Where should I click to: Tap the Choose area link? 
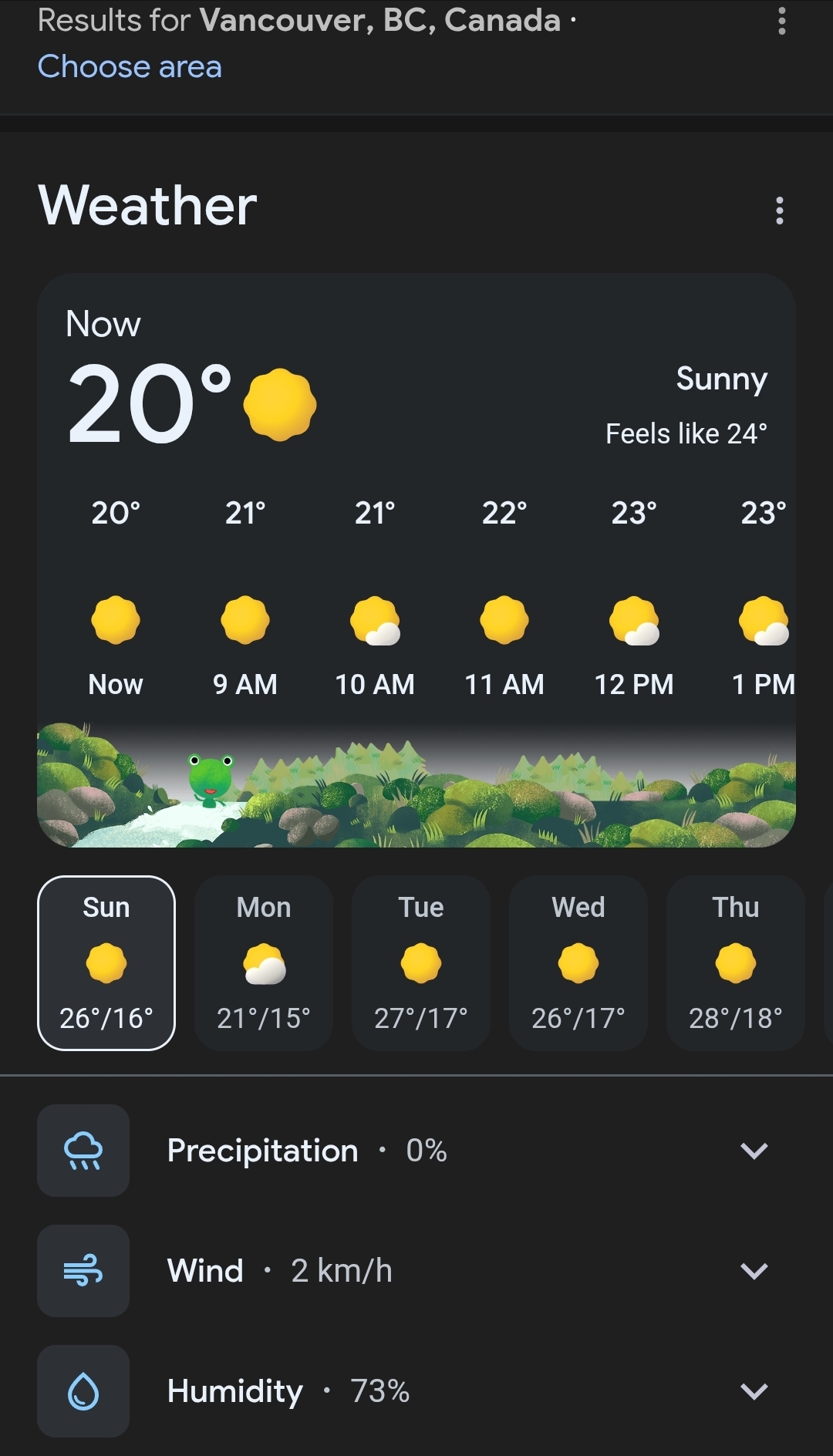coord(130,67)
